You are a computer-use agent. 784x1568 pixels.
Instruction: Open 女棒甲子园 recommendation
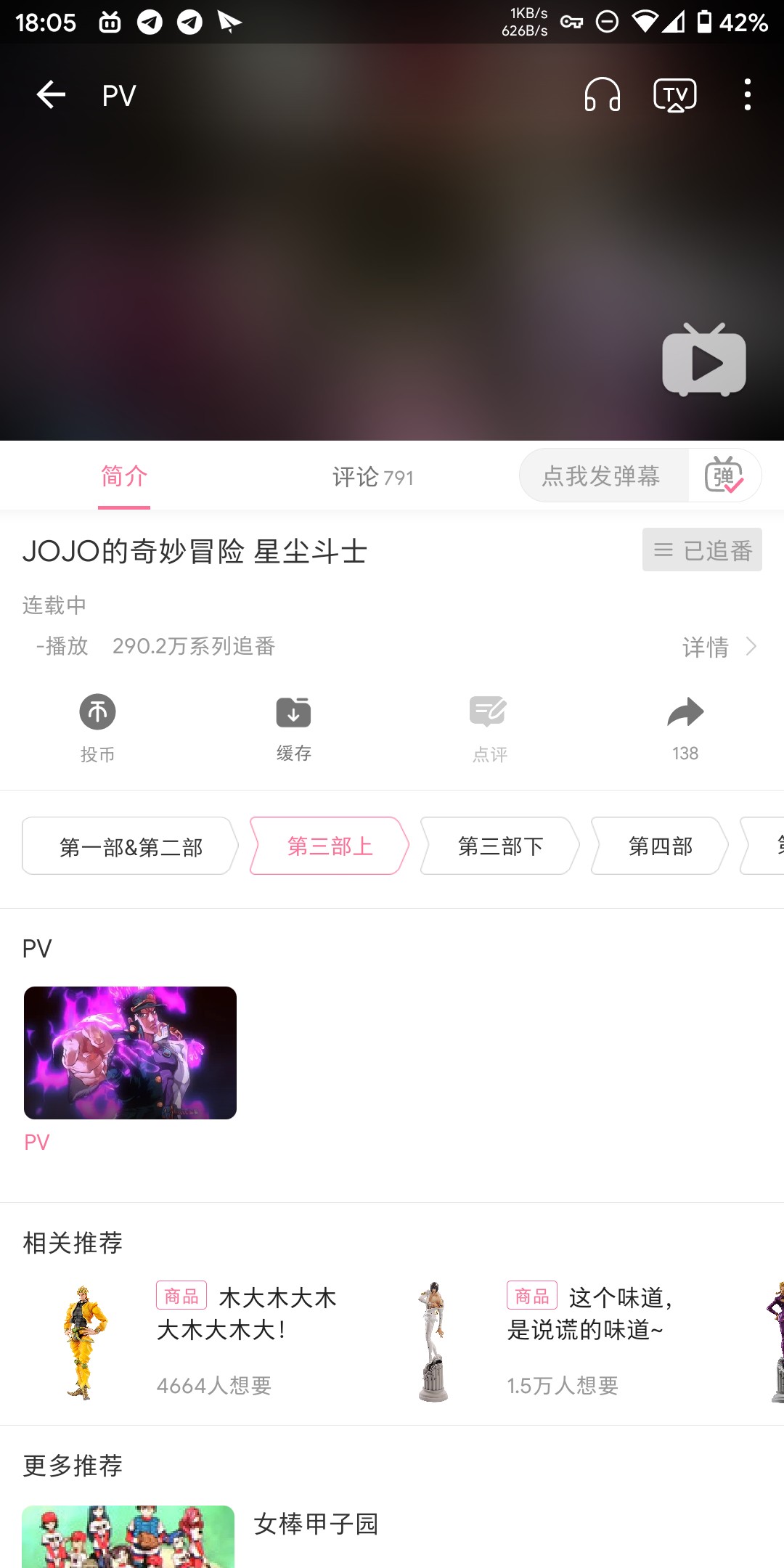(316, 1524)
